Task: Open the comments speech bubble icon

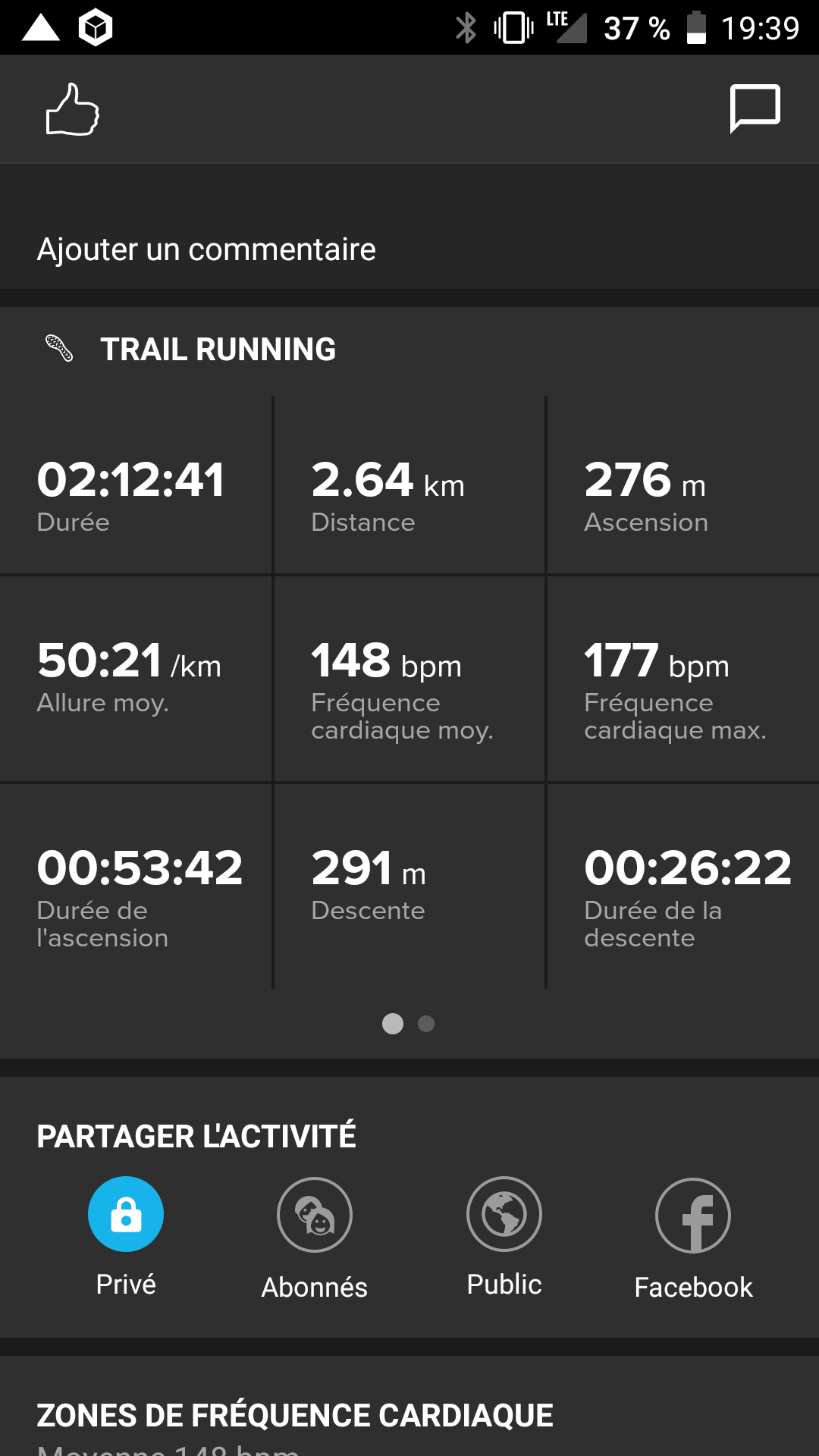Action: click(x=755, y=108)
